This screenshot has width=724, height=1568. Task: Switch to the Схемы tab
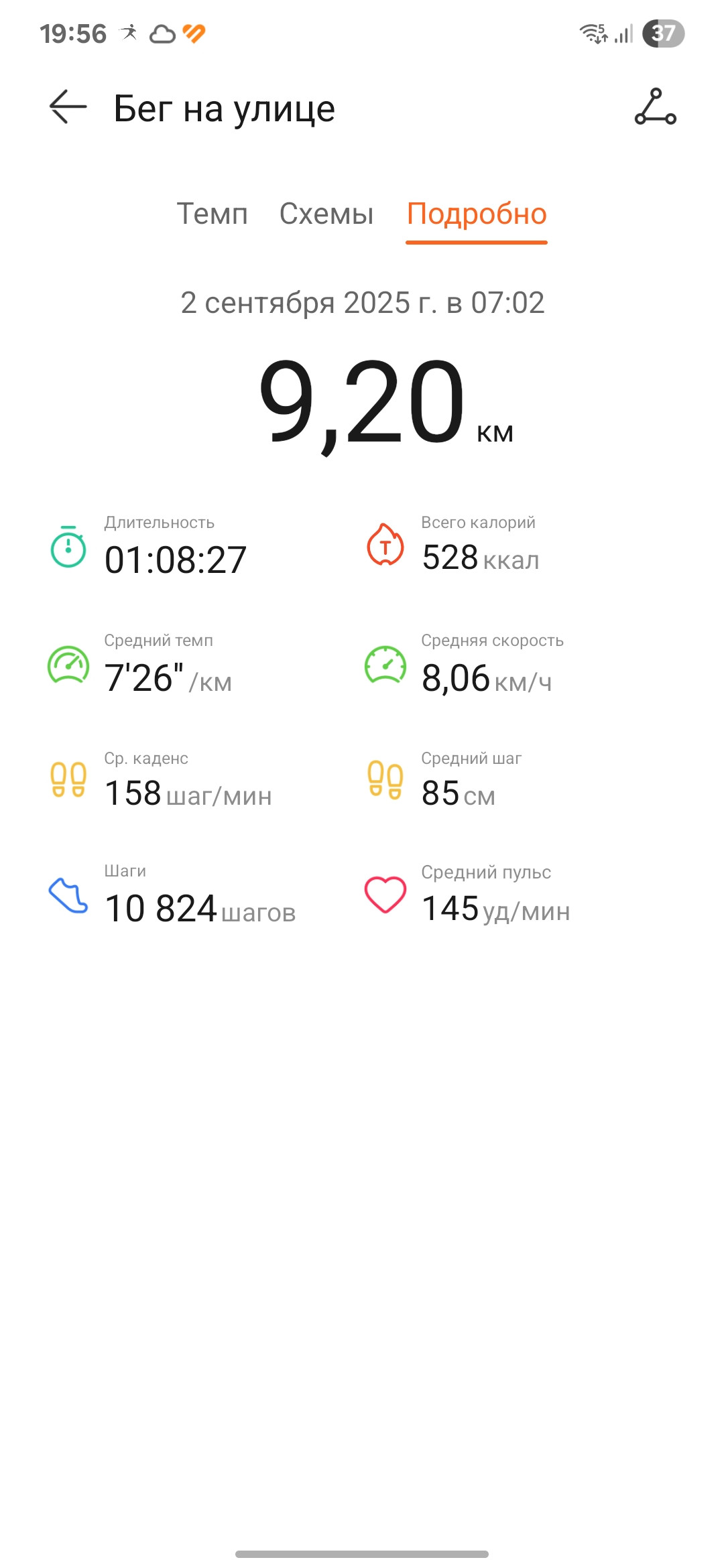pyautogui.click(x=326, y=214)
